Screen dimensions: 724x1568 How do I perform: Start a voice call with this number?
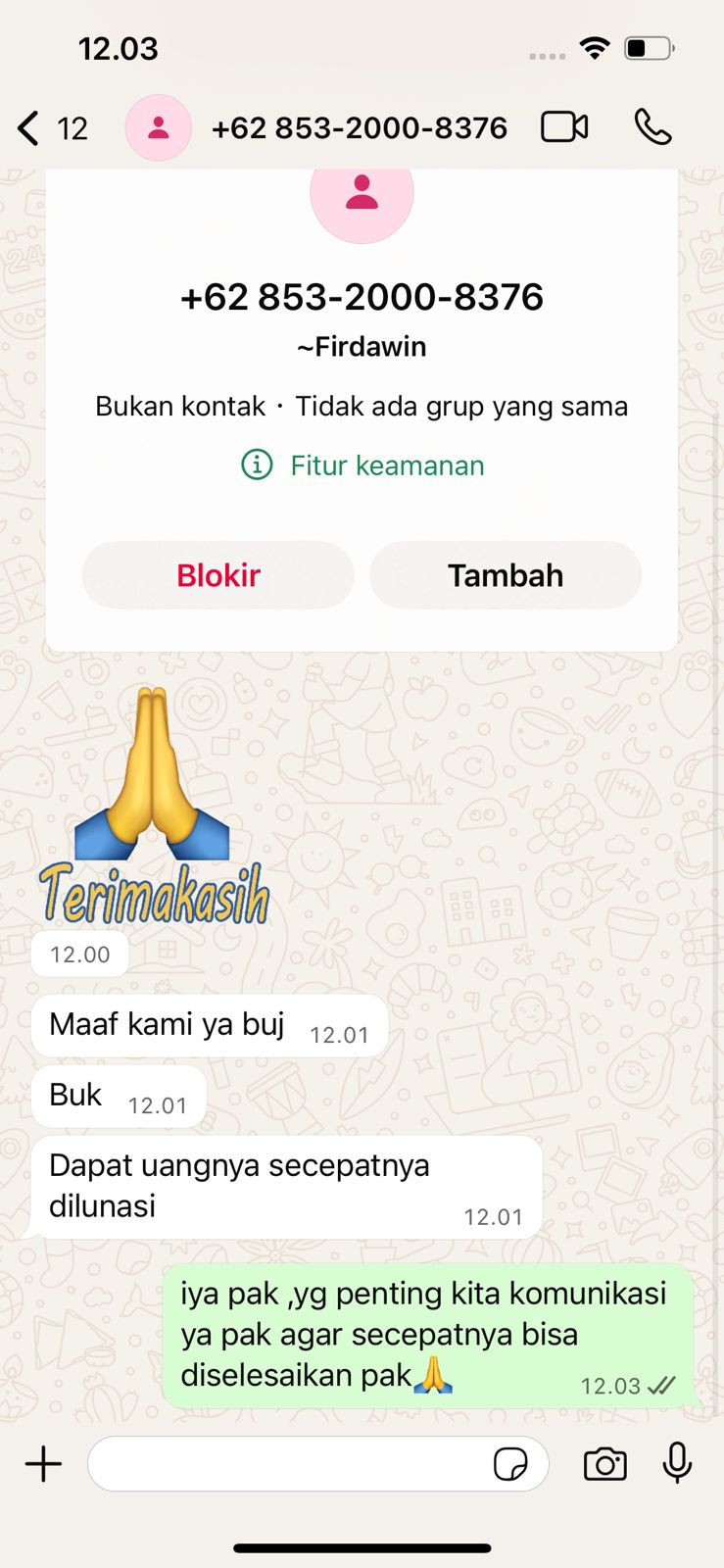[652, 127]
